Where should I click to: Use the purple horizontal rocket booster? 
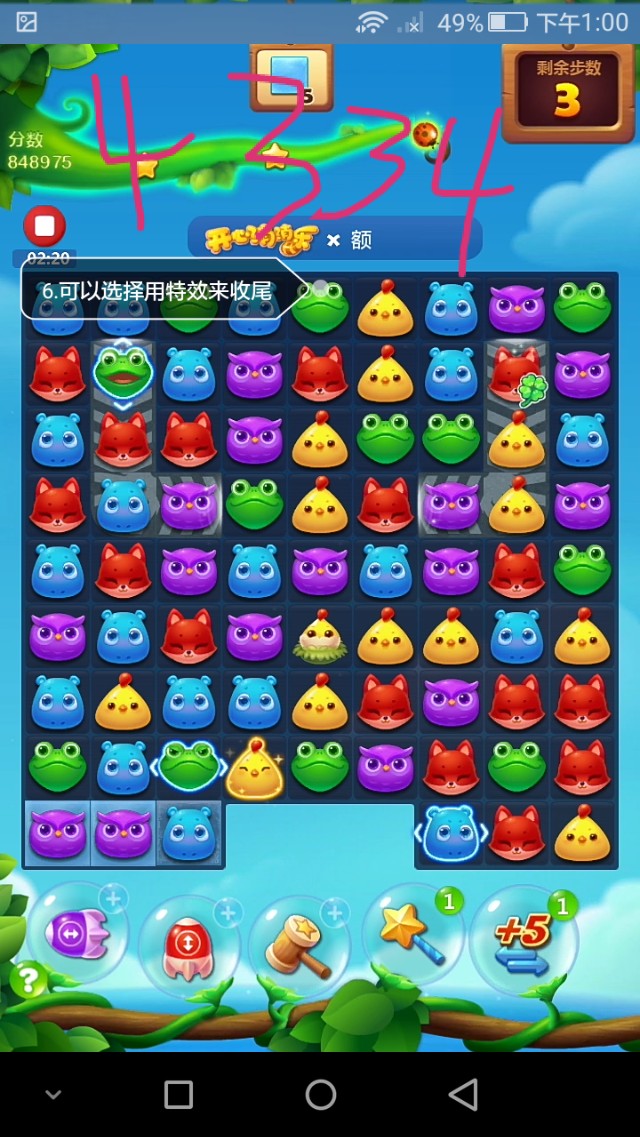click(x=78, y=935)
